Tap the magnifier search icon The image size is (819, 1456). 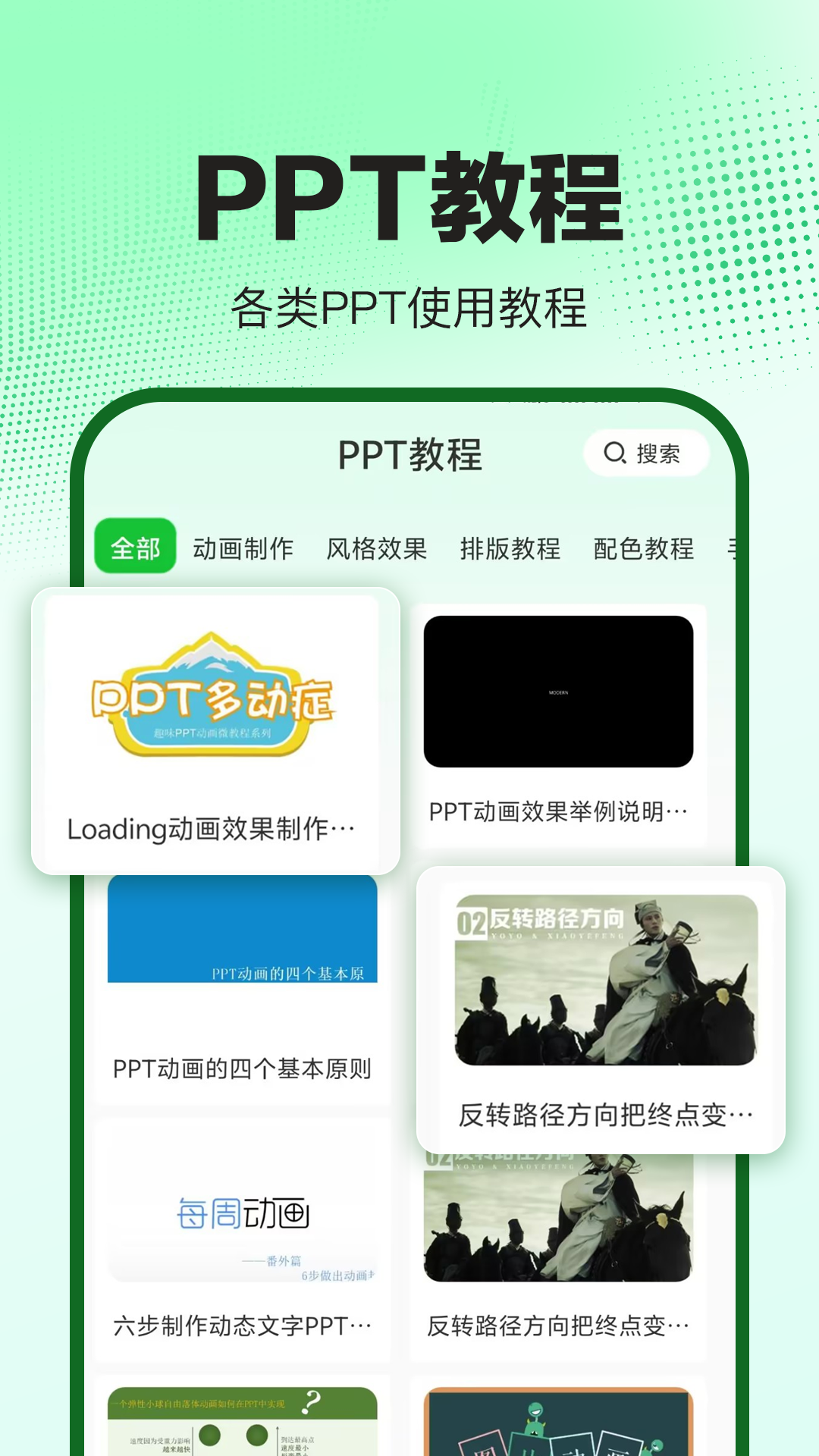[x=615, y=453]
